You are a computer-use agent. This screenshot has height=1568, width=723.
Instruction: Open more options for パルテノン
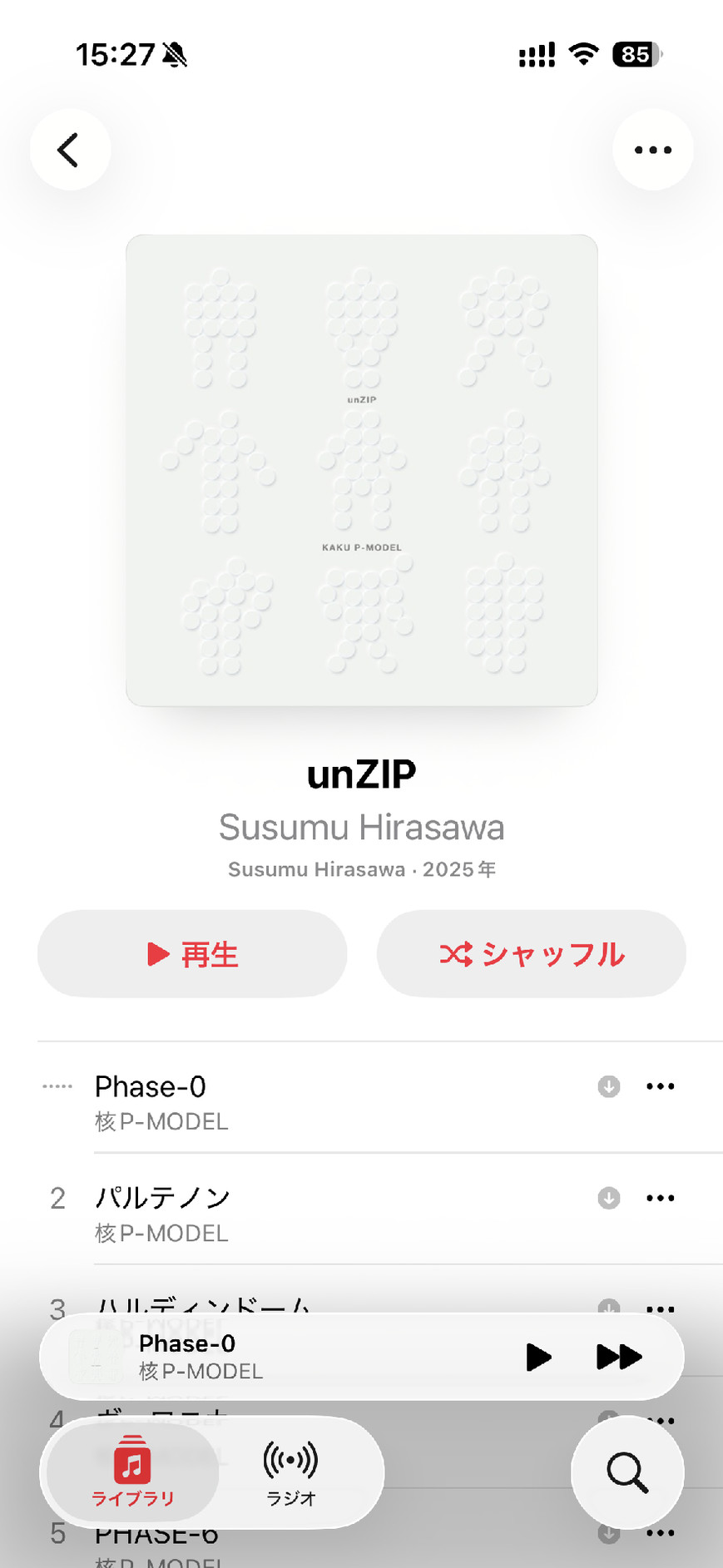click(x=661, y=1198)
